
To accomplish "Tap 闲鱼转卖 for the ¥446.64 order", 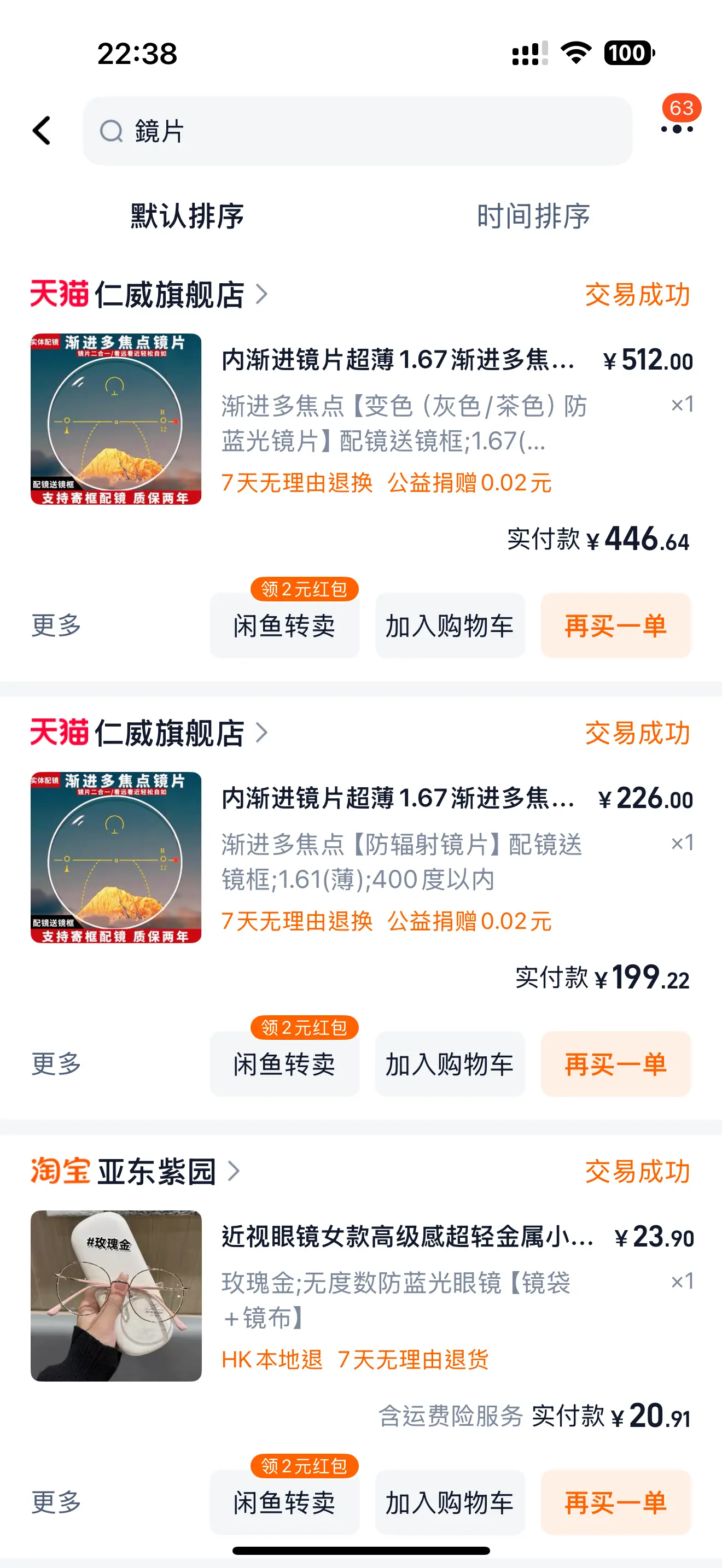I will (284, 625).
